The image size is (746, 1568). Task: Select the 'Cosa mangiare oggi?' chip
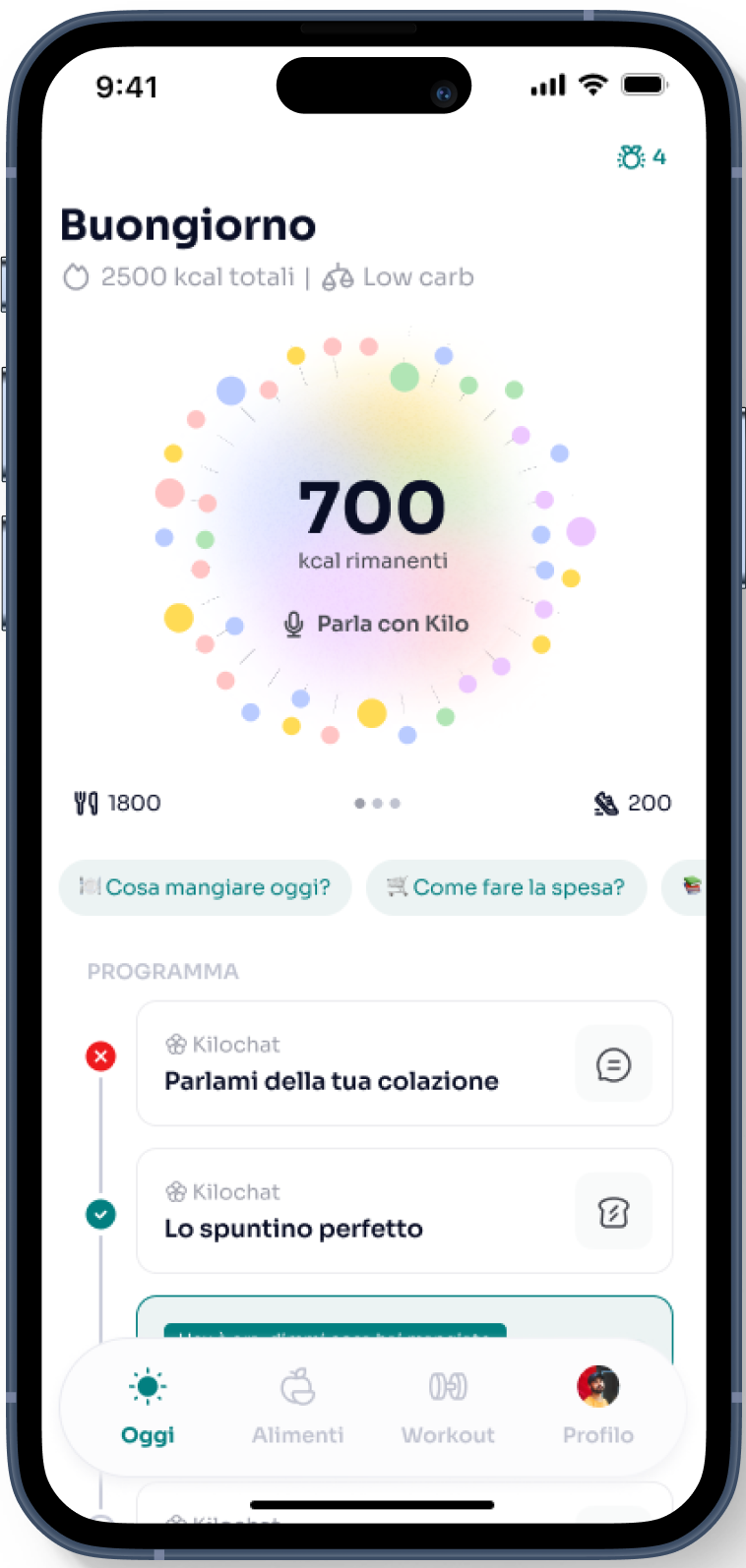click(x=205, y=887)
